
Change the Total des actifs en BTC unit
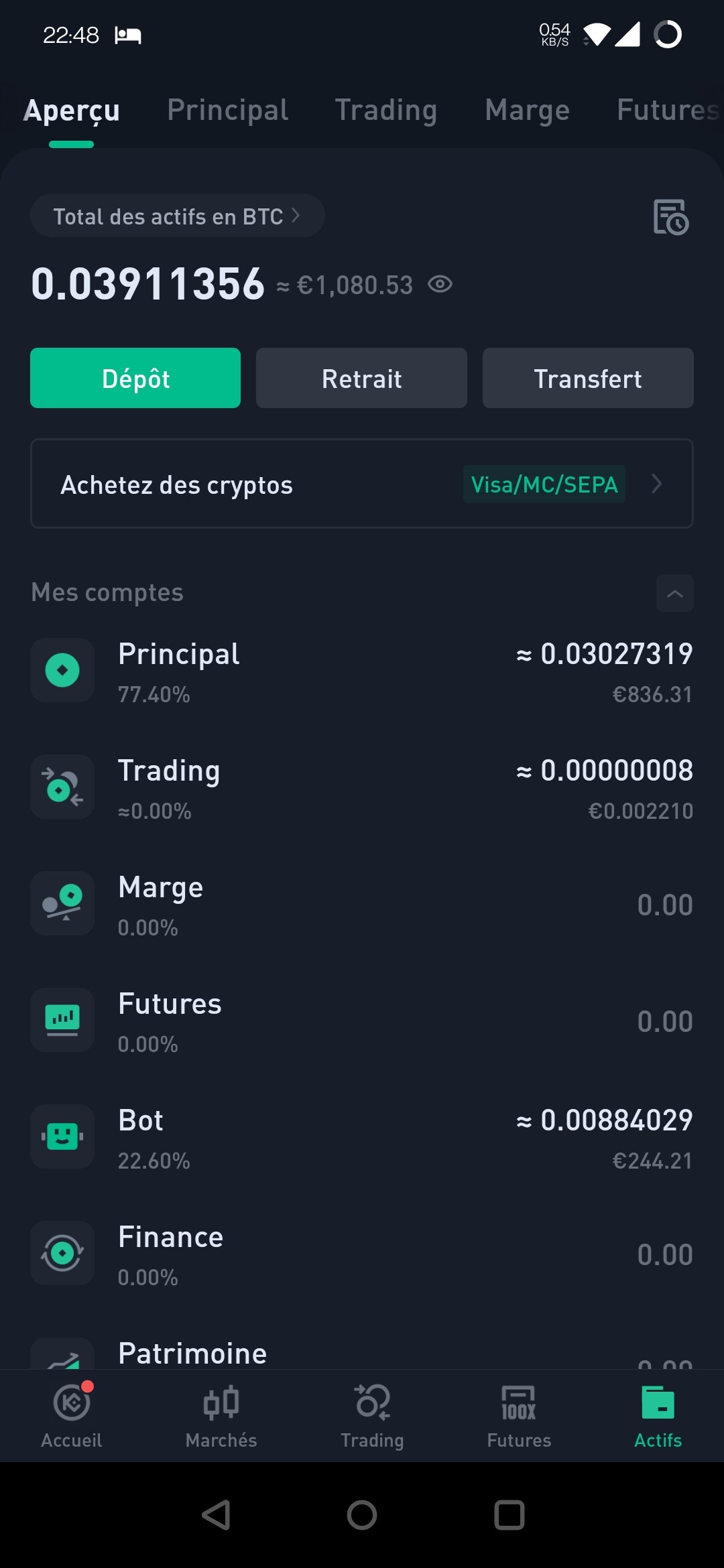click(178, 216)
